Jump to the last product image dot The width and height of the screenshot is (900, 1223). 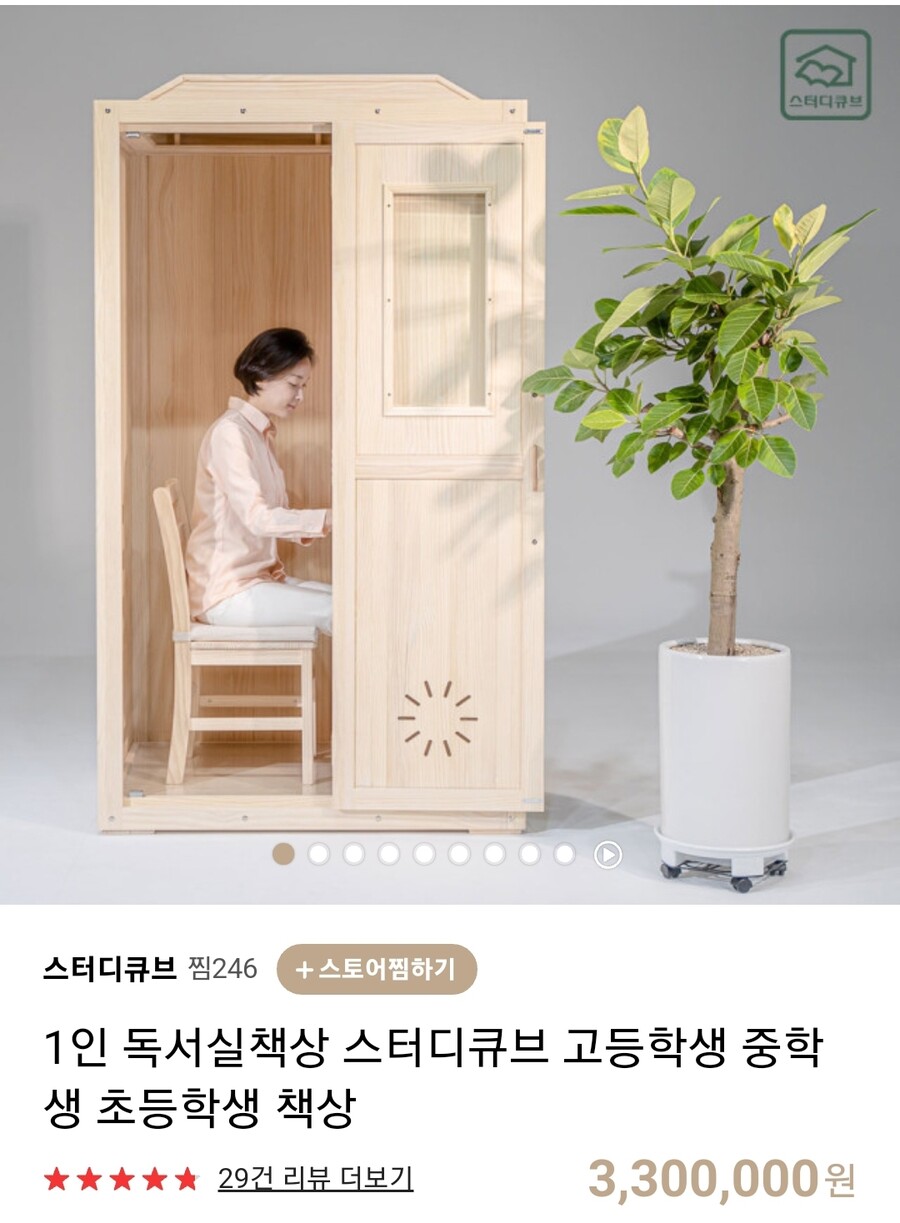(564, 854)
